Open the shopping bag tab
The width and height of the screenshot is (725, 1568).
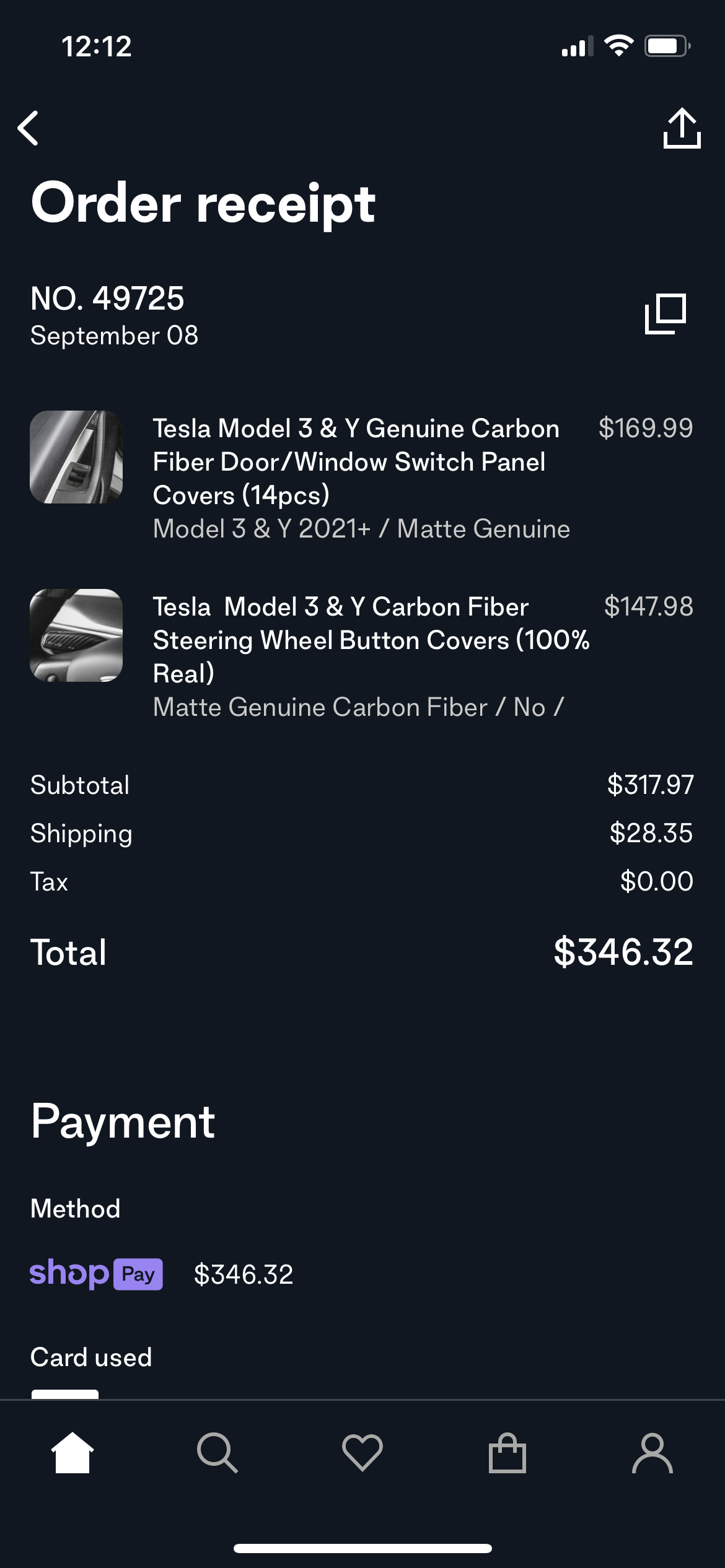(507, 1453)
